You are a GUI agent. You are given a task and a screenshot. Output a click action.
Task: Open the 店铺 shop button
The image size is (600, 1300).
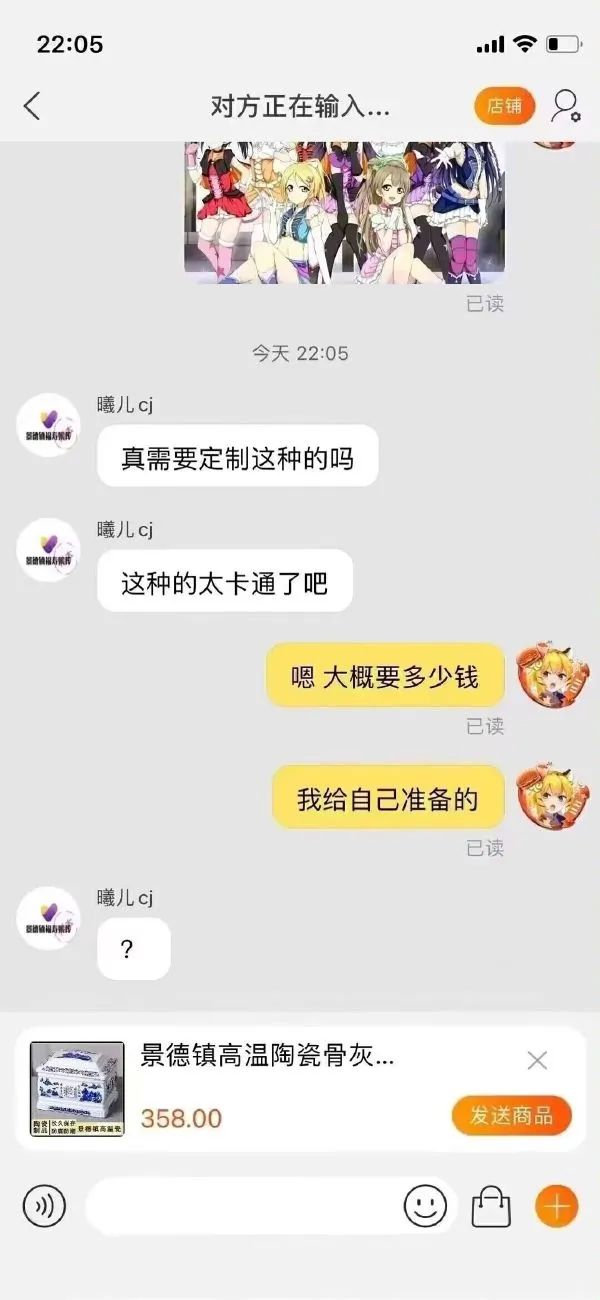click(504, 106)
